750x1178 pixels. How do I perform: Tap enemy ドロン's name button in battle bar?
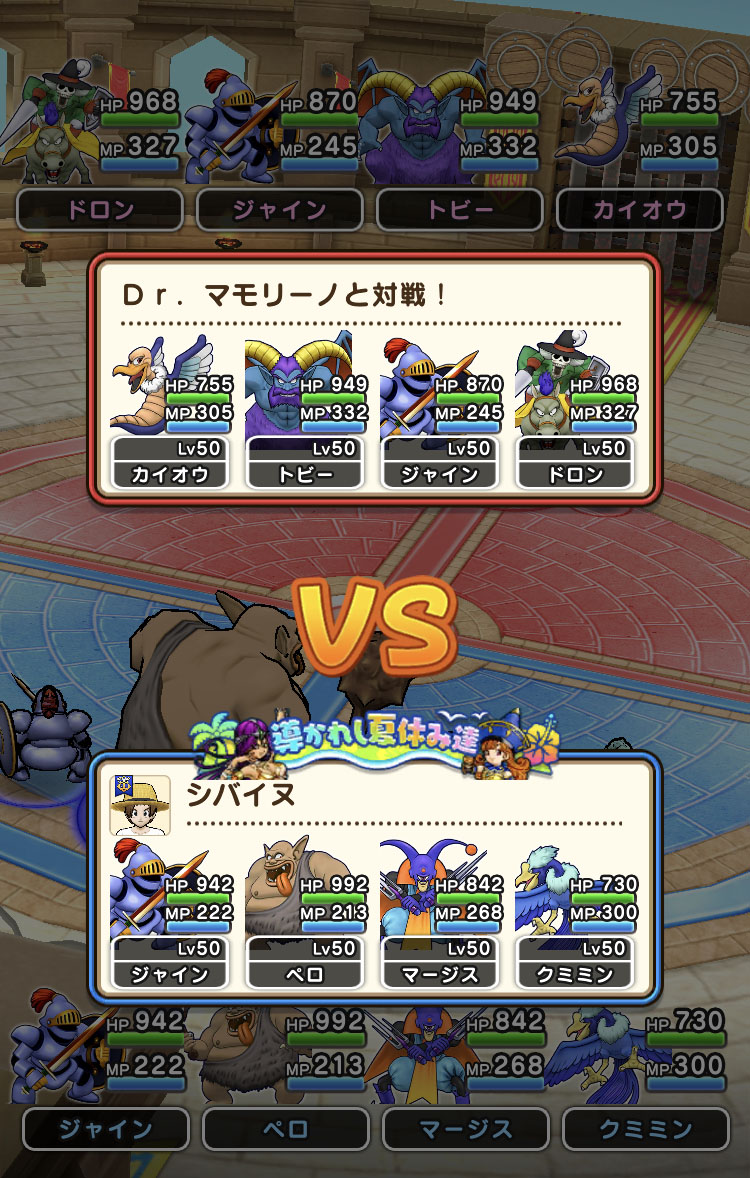pos(100,210)
